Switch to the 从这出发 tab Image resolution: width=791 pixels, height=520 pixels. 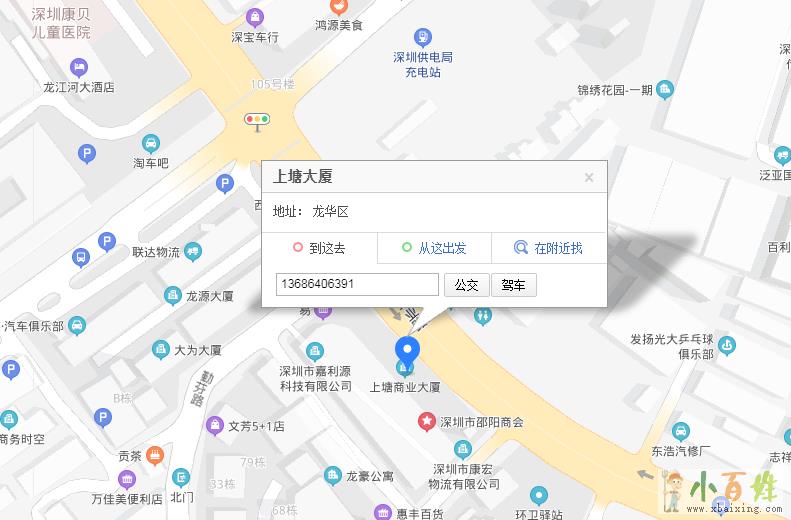pos(434,248)
